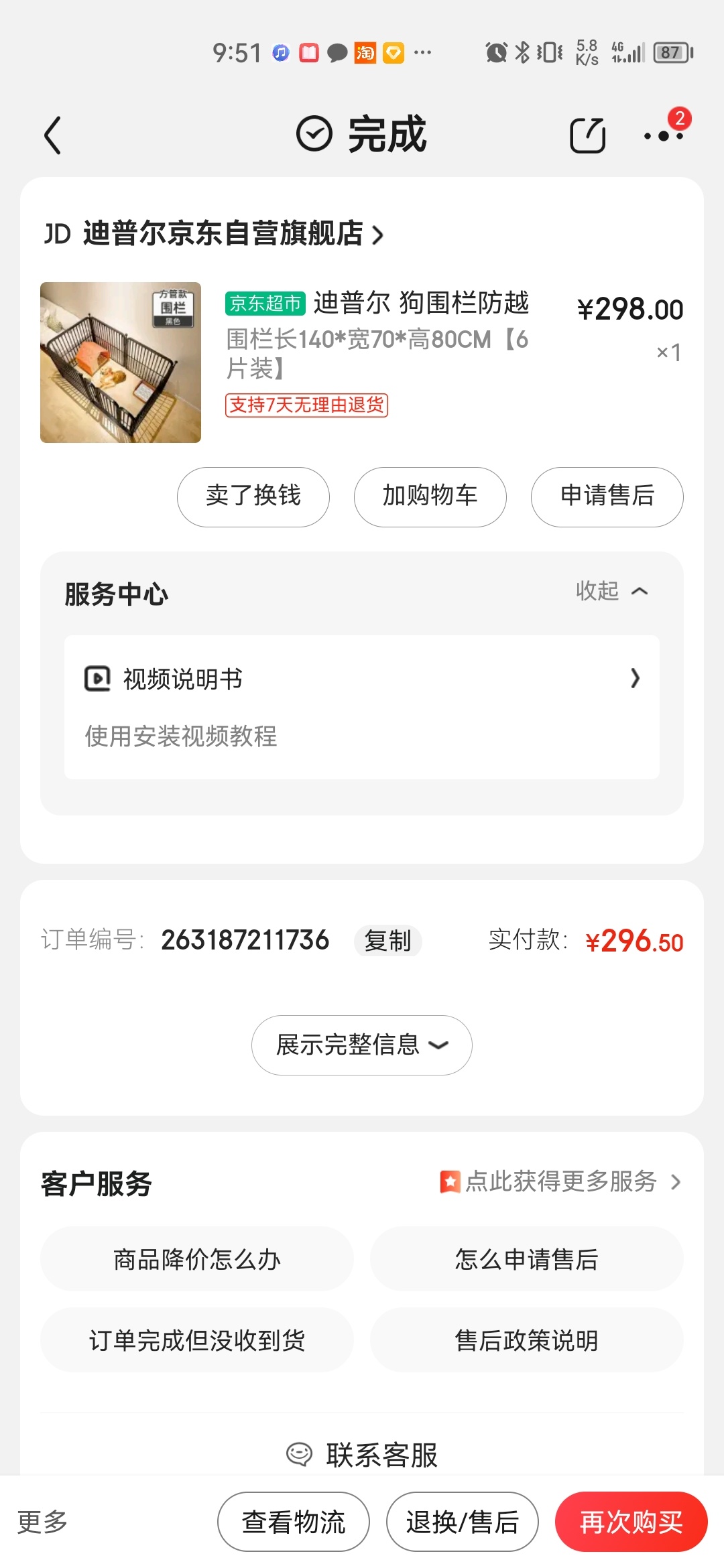Open 退换/售后 at the bottom bar
Viewport: 724px width, 1568px height.
[x=463, y=1522]
